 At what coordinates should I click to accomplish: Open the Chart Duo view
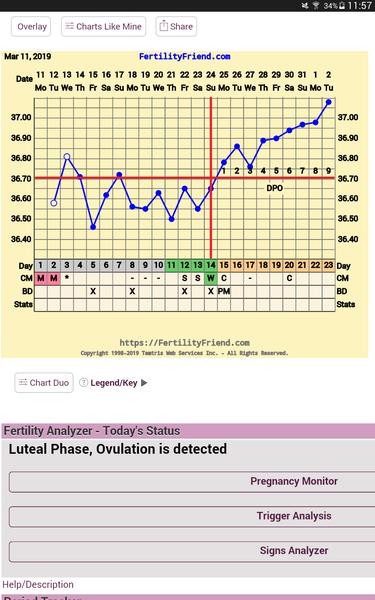point(44,383)
